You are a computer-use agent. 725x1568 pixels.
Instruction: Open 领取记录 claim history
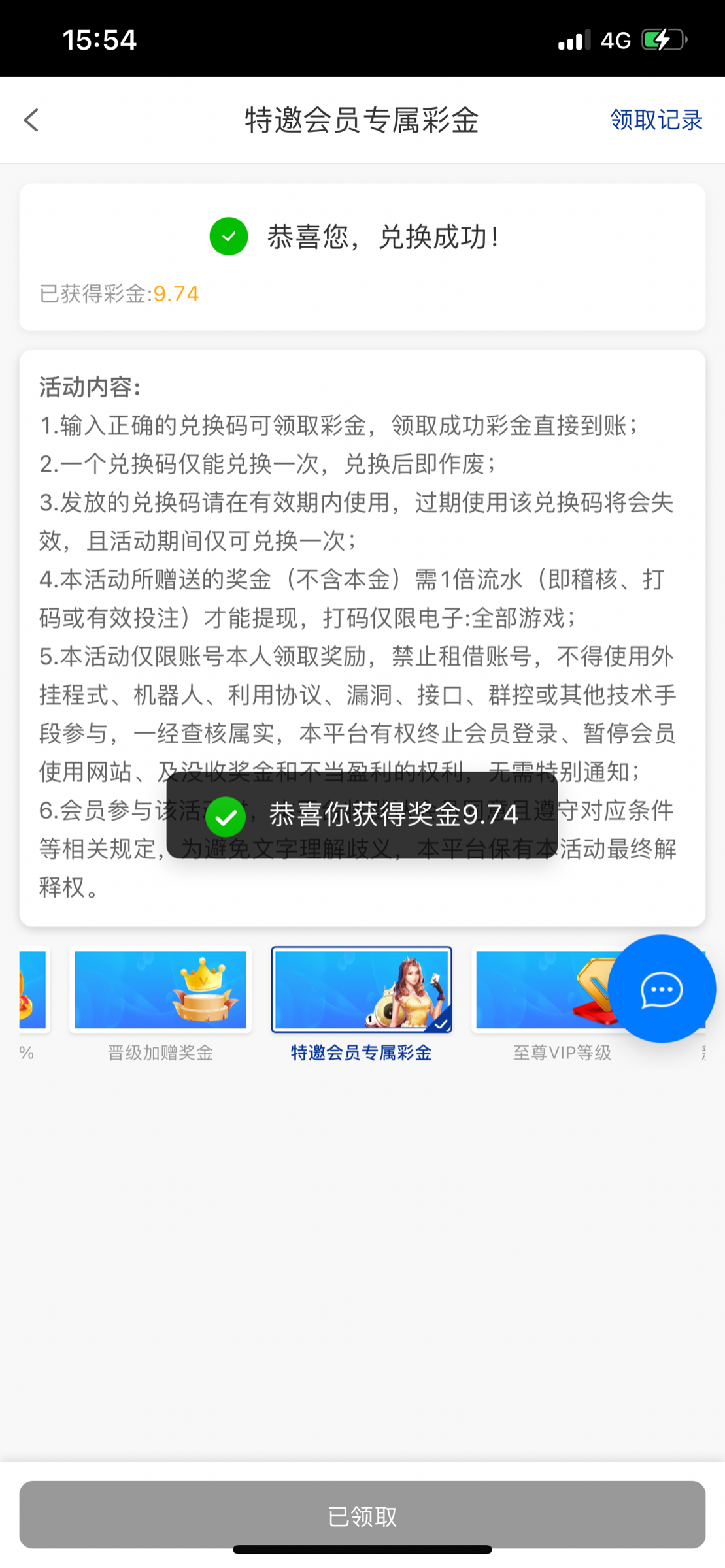(x=656, y=120)
